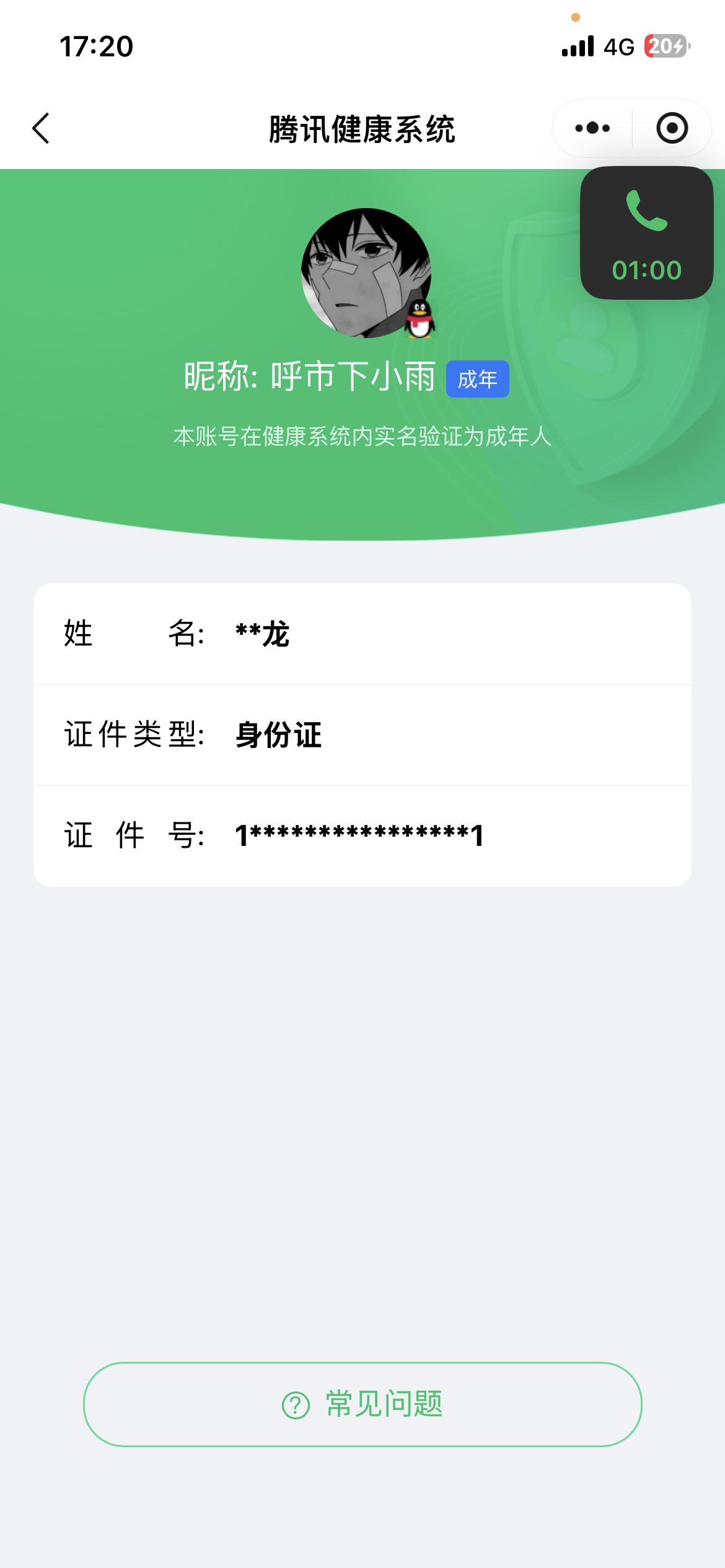Expand the 姓名 row in the info card

(362, 633)
